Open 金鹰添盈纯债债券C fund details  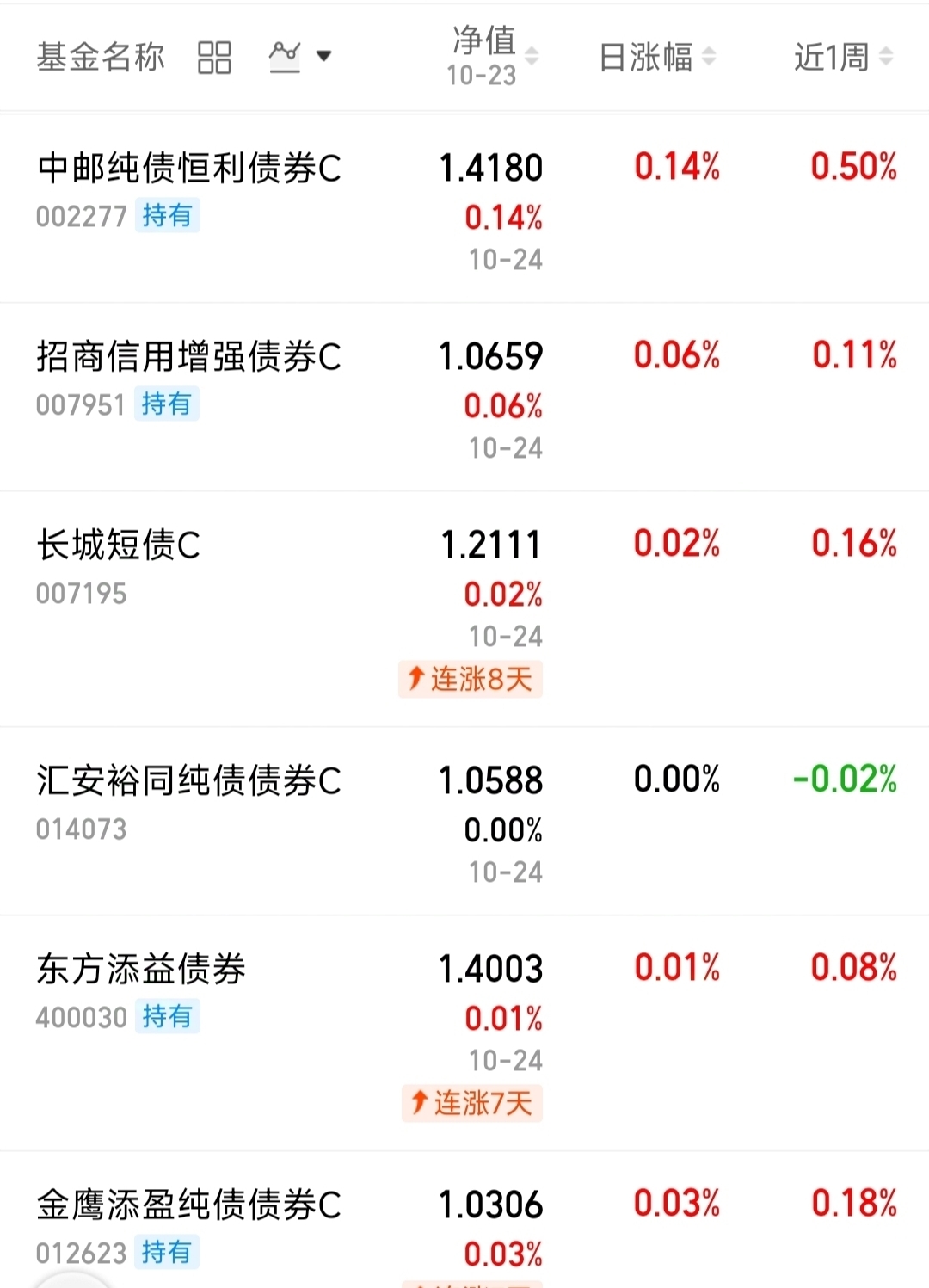(x=464, y=1220)
